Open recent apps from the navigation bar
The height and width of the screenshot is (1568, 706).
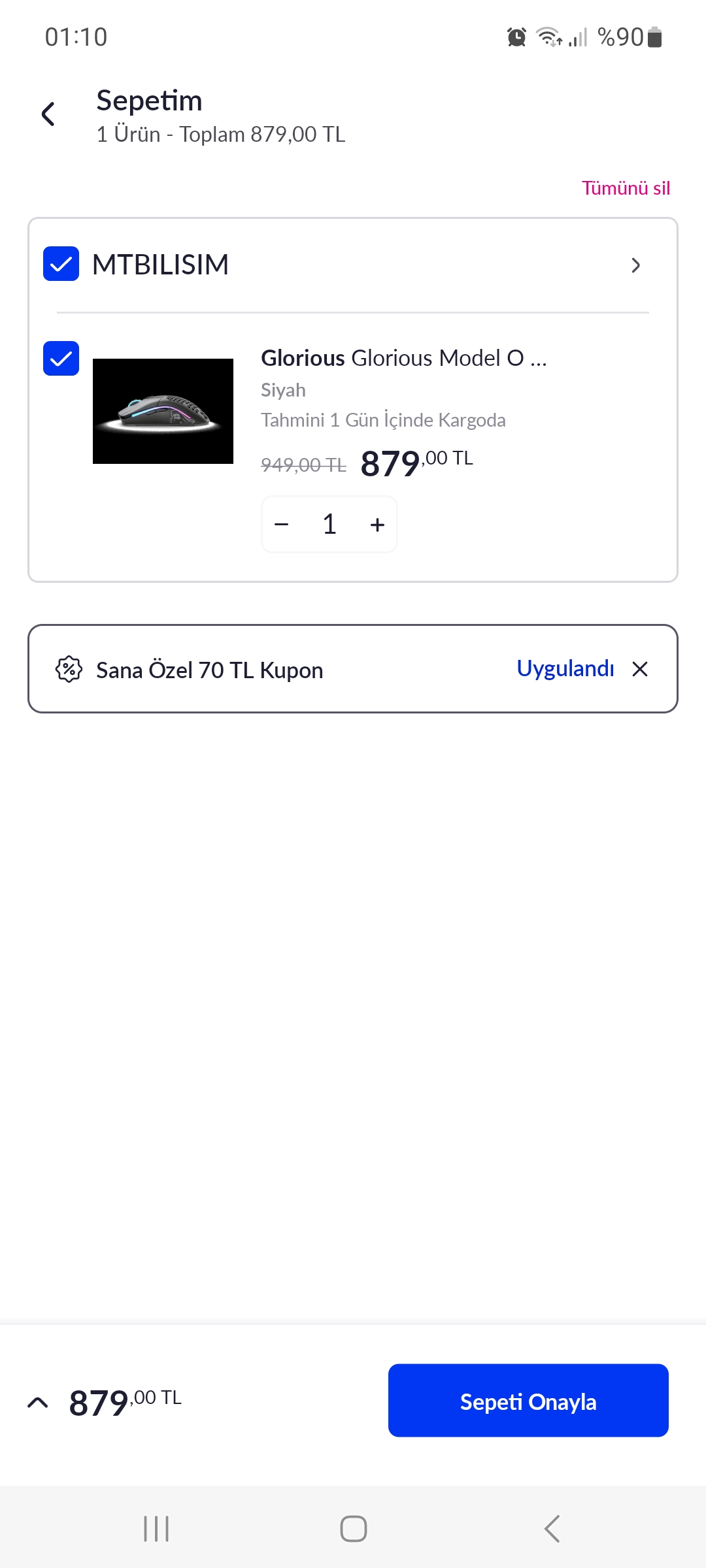tap(156, 1529)
